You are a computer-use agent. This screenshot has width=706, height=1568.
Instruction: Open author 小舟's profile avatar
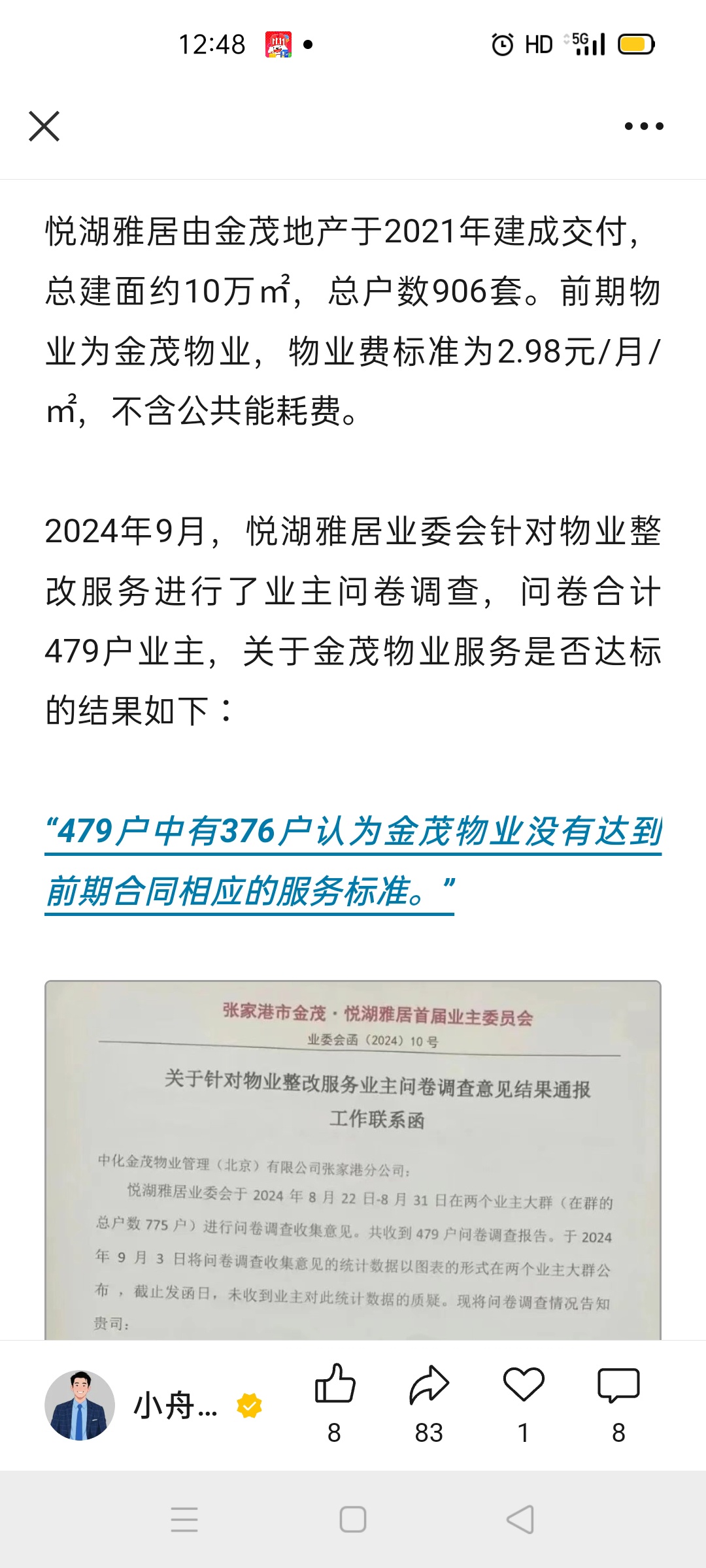(x=80, y=1405)
